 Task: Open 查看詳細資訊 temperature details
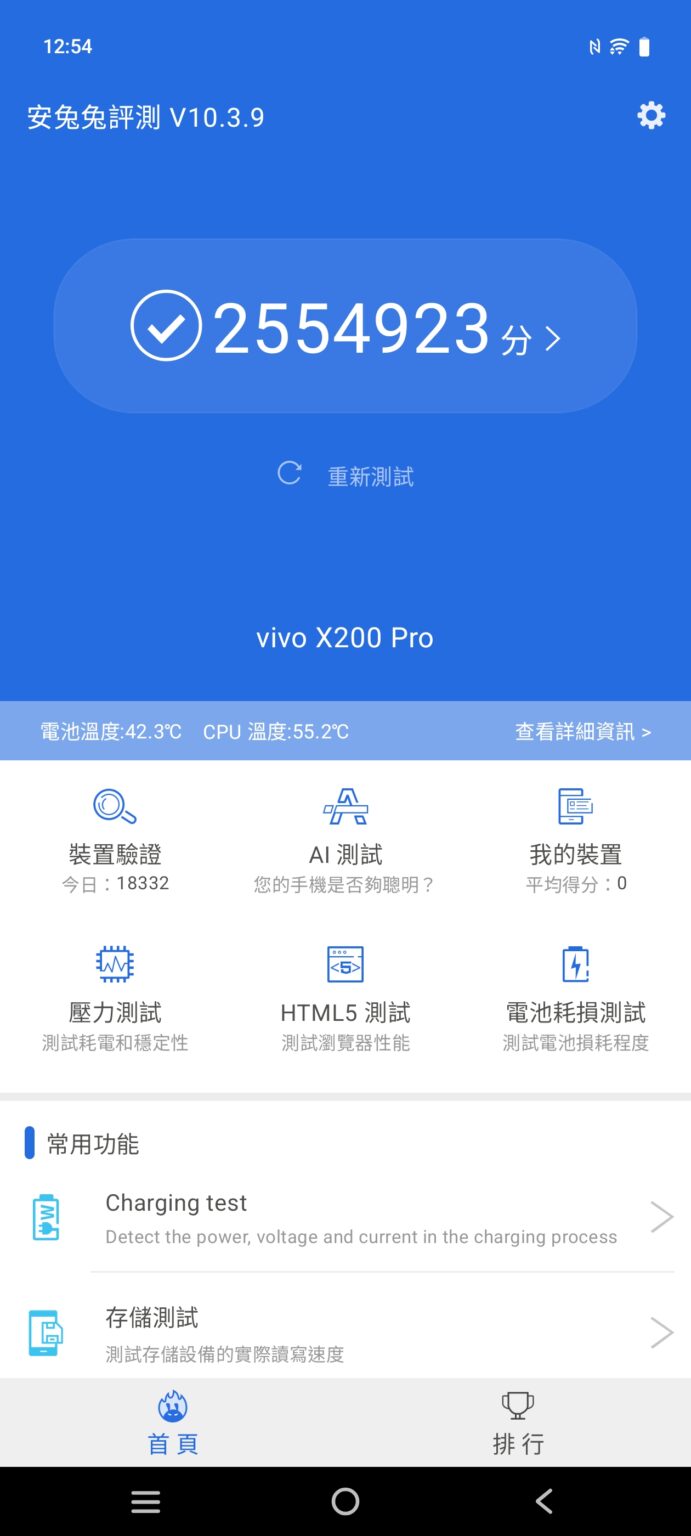pyautogui.click(x=582, y=732)
